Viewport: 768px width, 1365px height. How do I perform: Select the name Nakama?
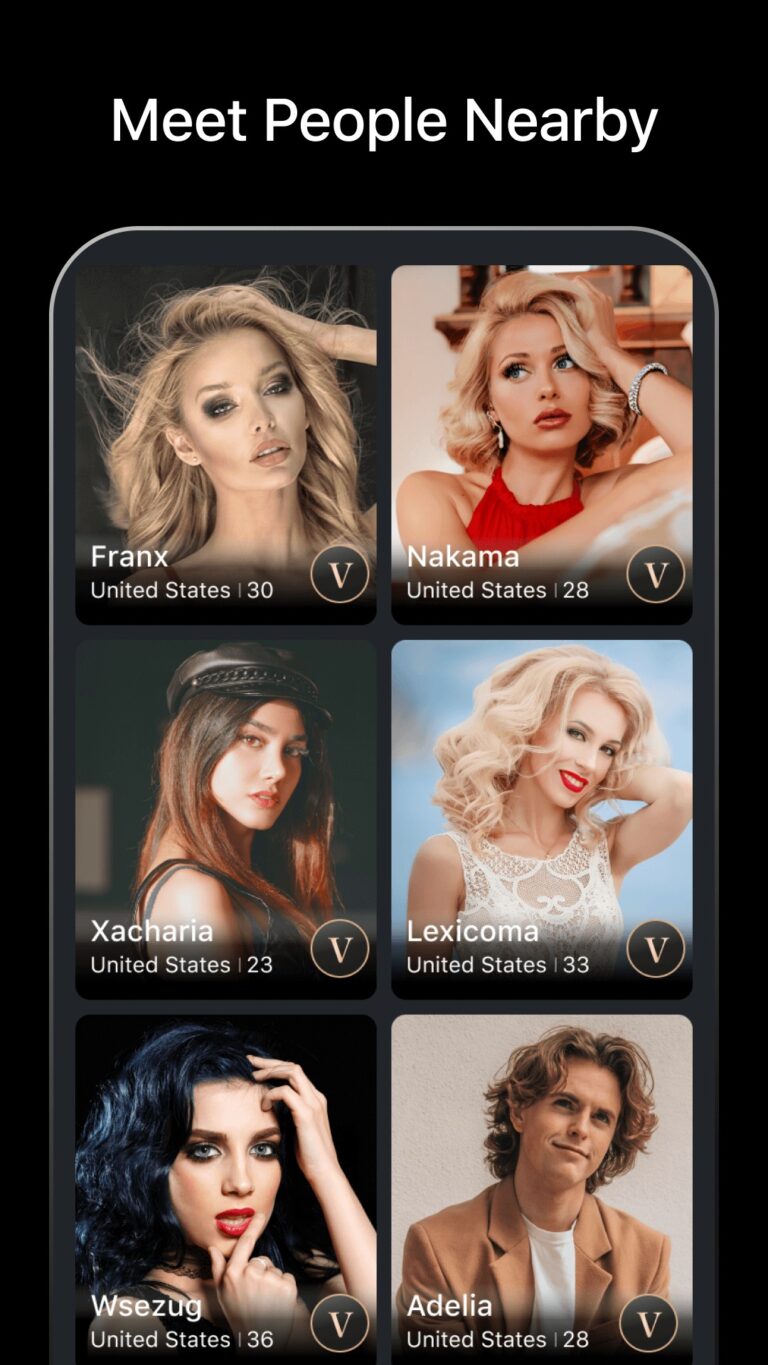[463, 557]
